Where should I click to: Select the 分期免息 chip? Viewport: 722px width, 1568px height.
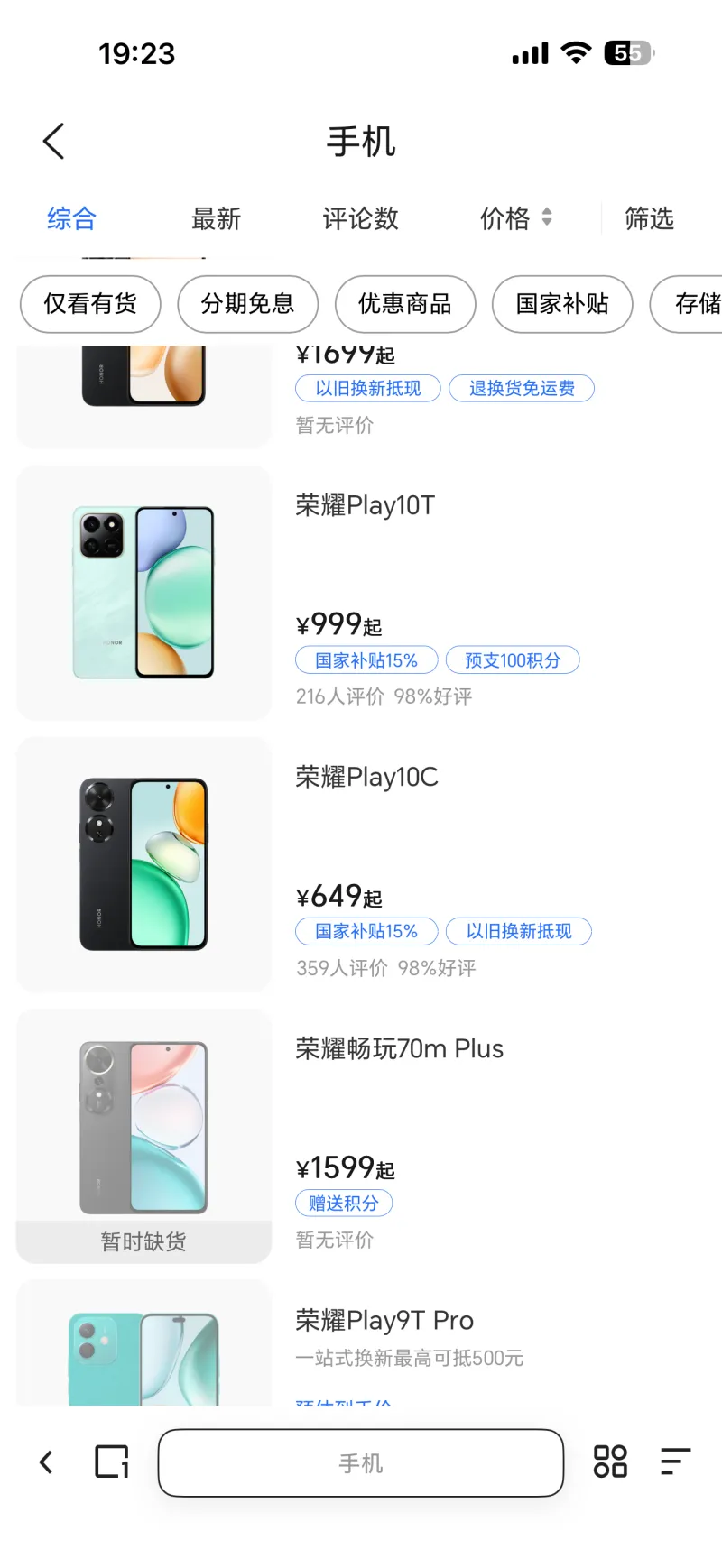point(248,304)
